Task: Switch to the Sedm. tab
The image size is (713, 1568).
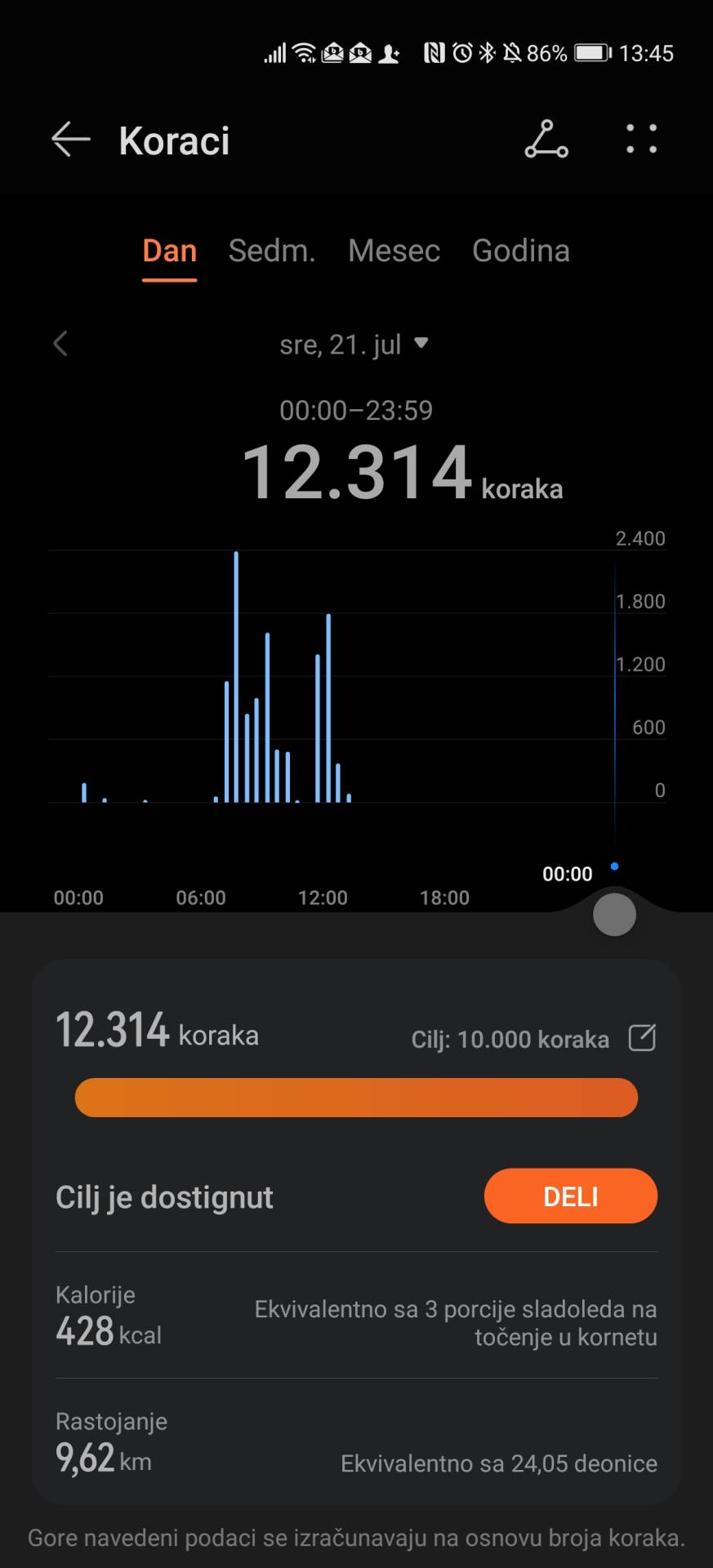Action: 272,251
